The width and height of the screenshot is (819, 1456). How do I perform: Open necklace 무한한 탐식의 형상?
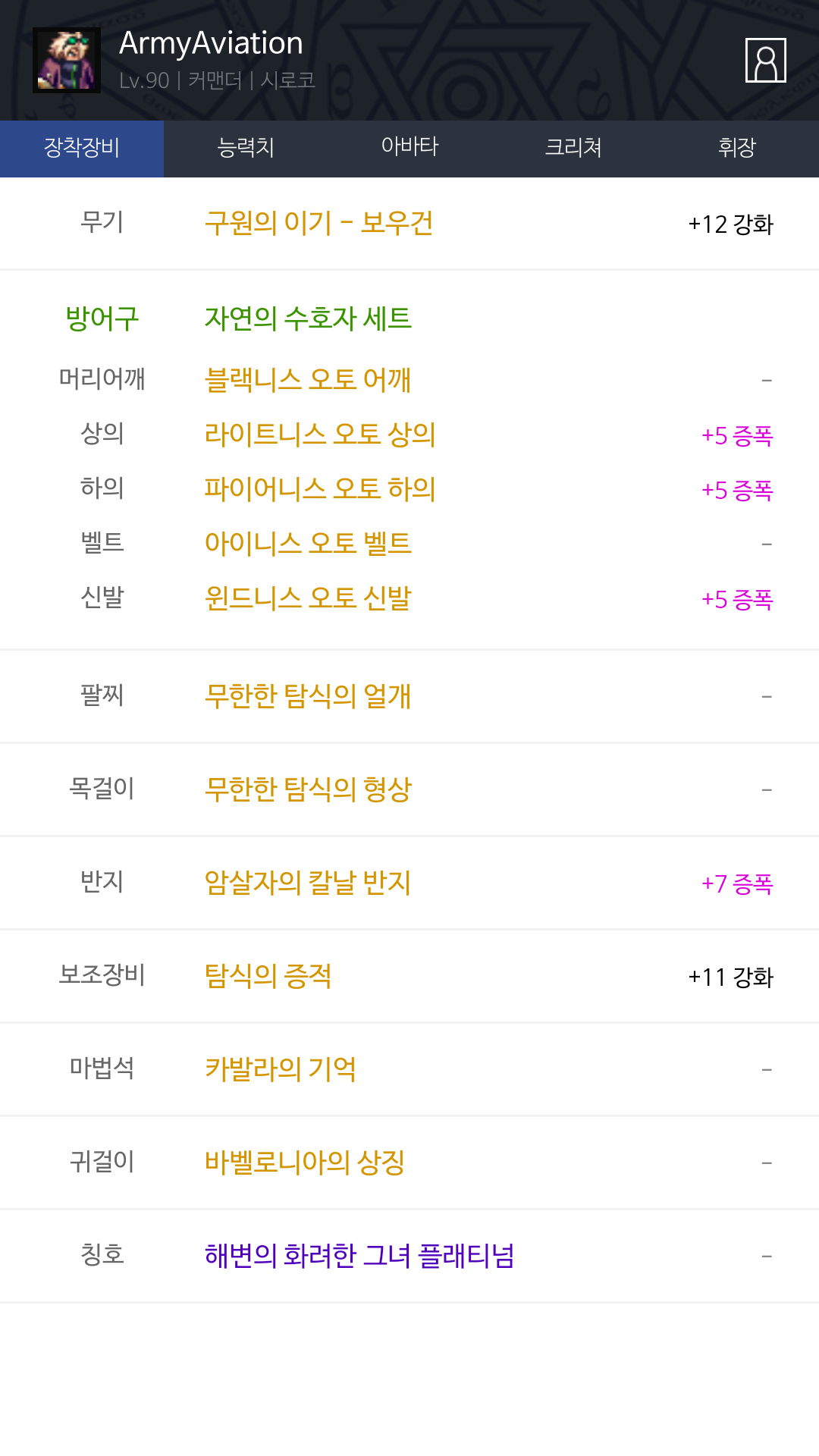(308, 789)
